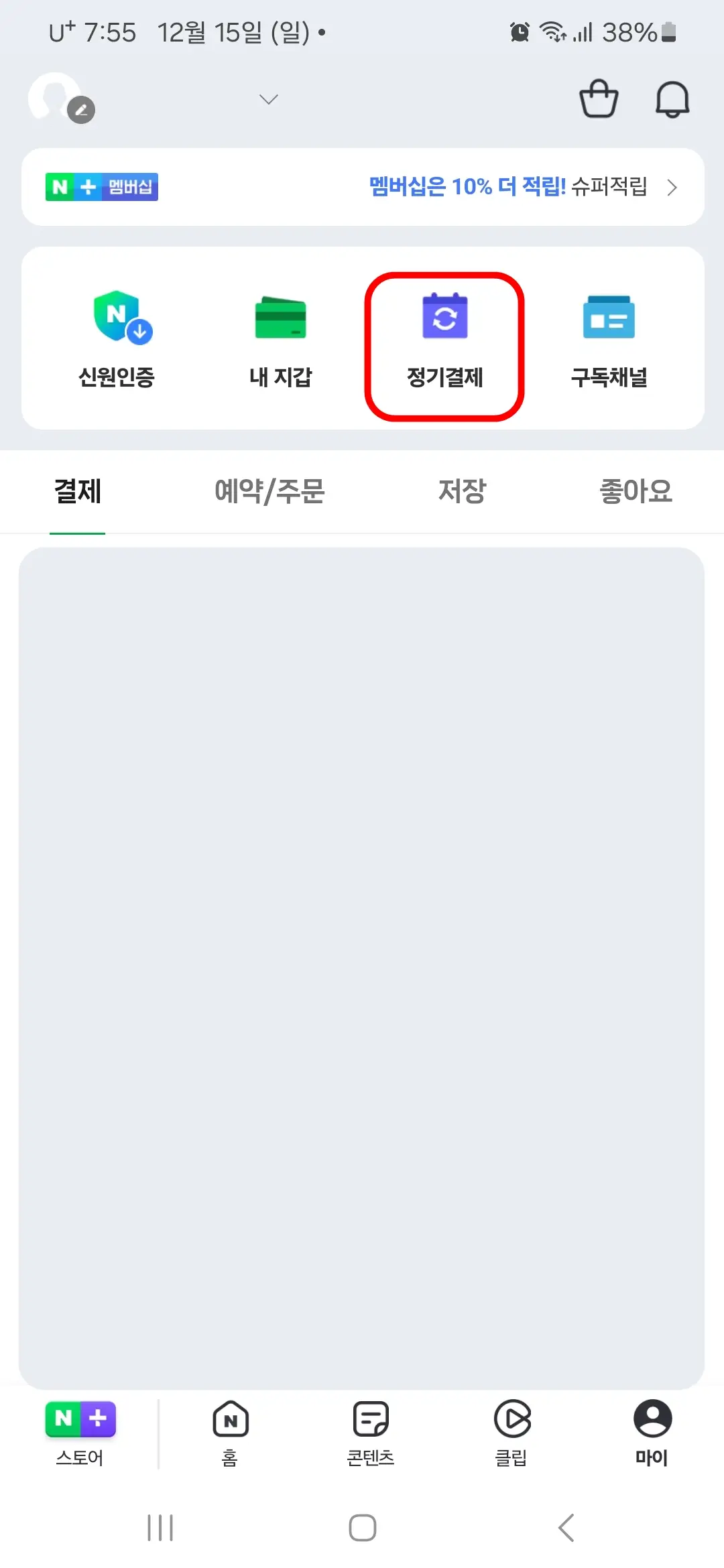
Task: Tap the profile avatar image
Action: (54, 97)
